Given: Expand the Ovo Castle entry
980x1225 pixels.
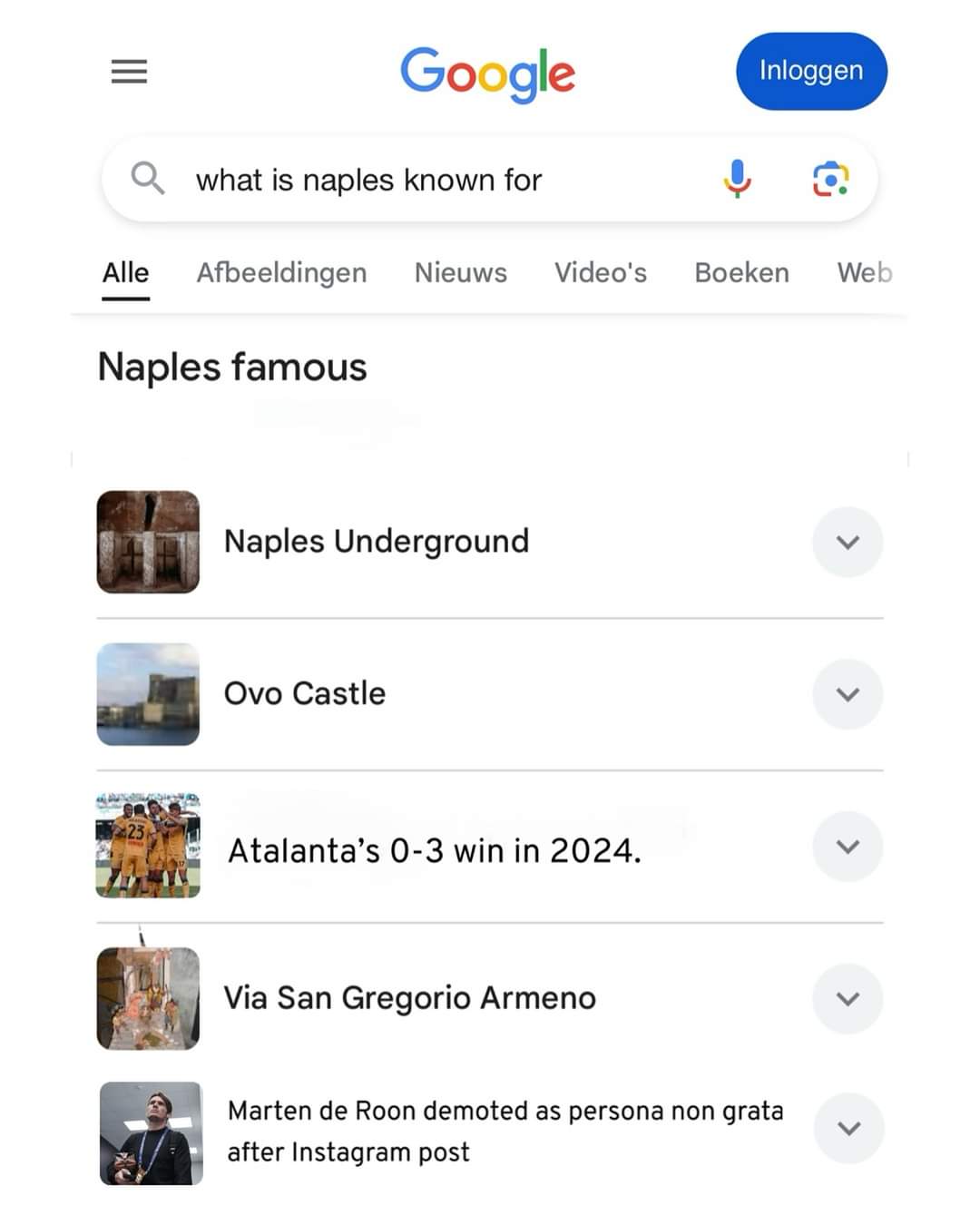Looking at the screenshot, I should coord(848,694).
